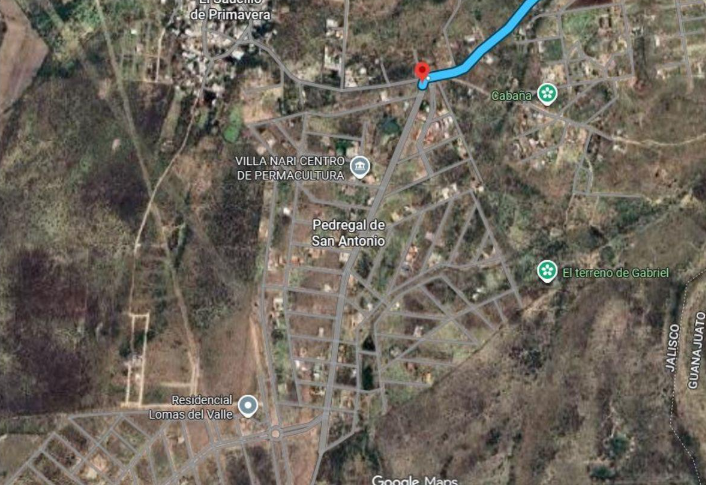This screenshot has width=706, height=485.
Task: Tap the red destination pin
Action: (x=422, y=72)
